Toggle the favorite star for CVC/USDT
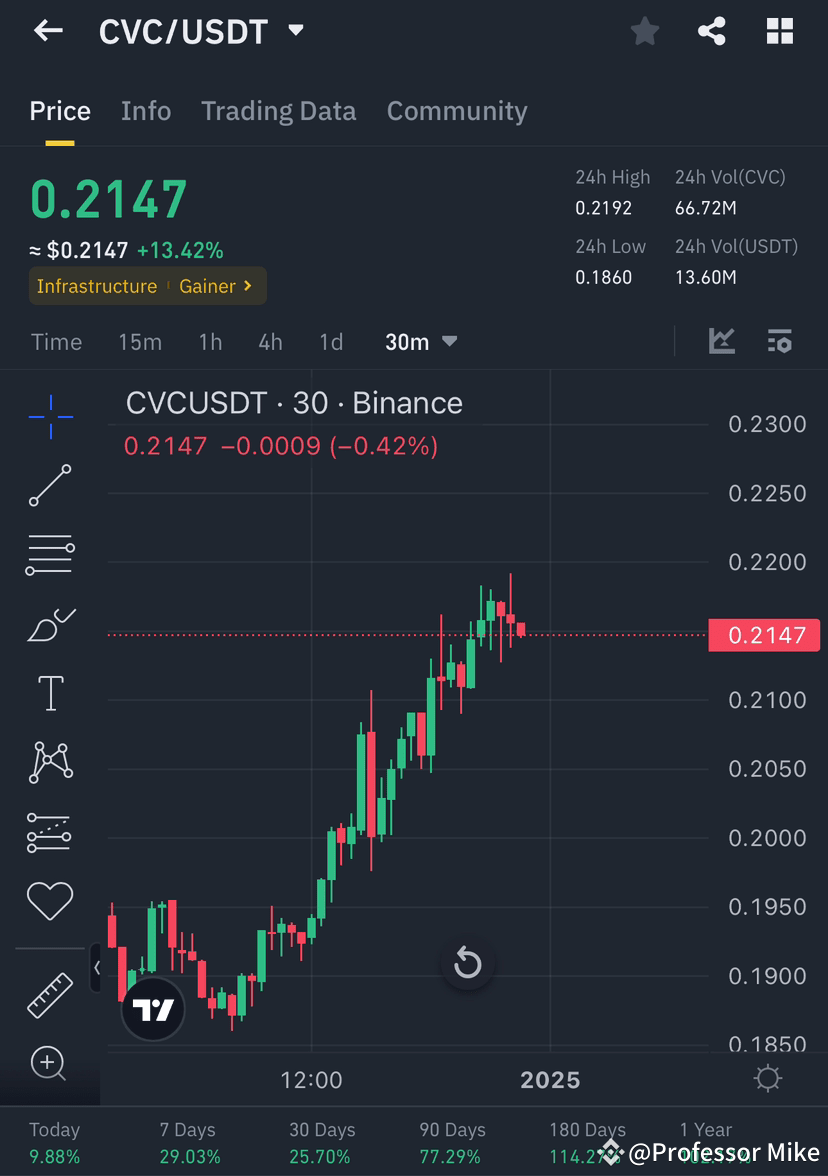828x1176 pixels. [x=645, y=31]
